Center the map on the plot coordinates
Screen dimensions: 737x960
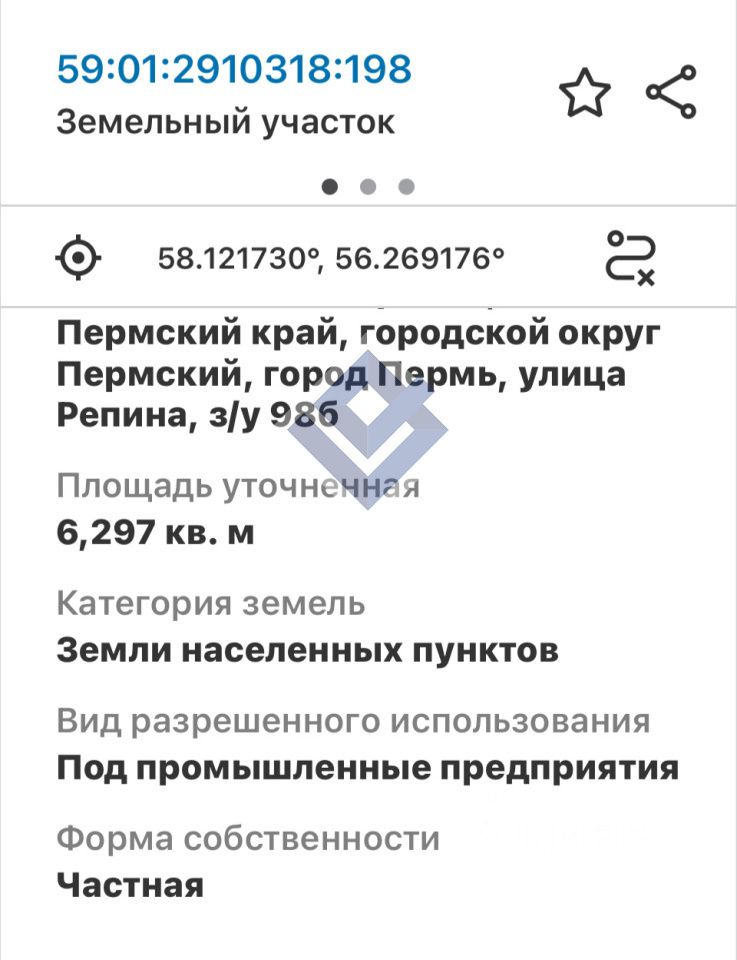point(77,259)
